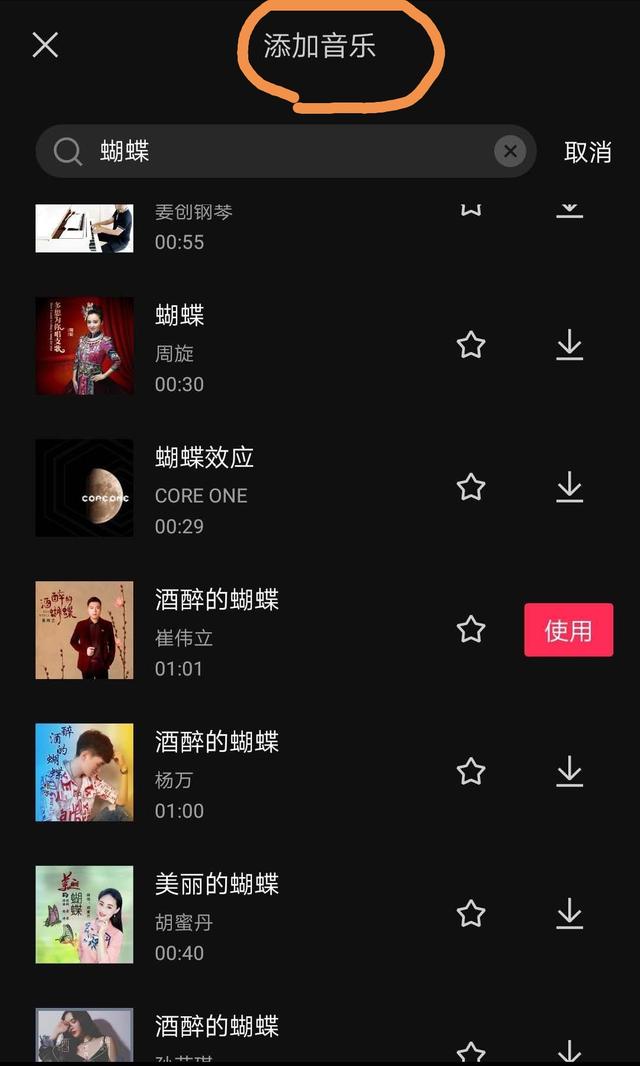640x1066 pixels.
Task: Favorite 酒醉的蝴蝶 by 杨万
Action: (471, 772)
